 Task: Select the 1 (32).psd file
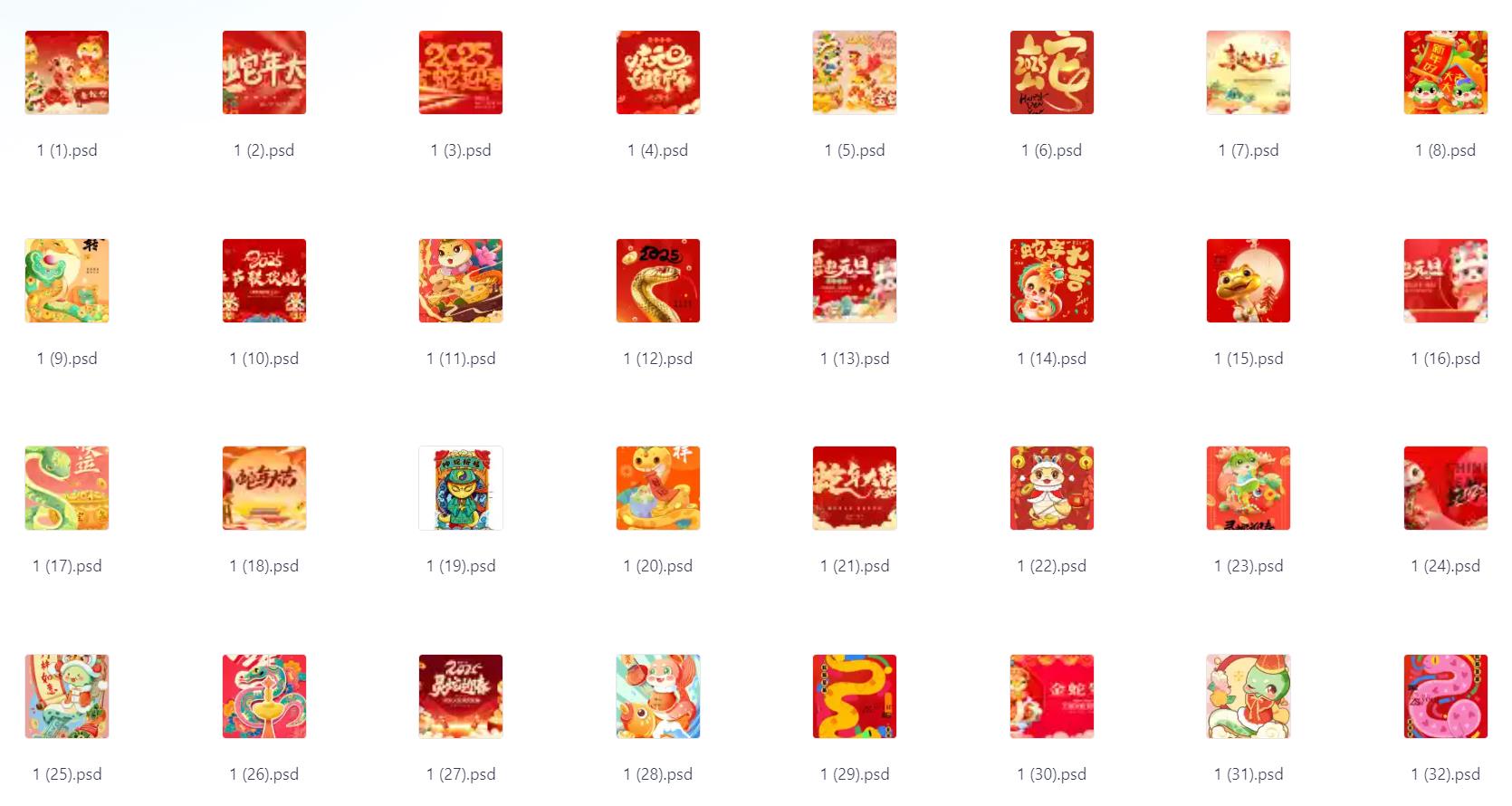coord(1445,696)
